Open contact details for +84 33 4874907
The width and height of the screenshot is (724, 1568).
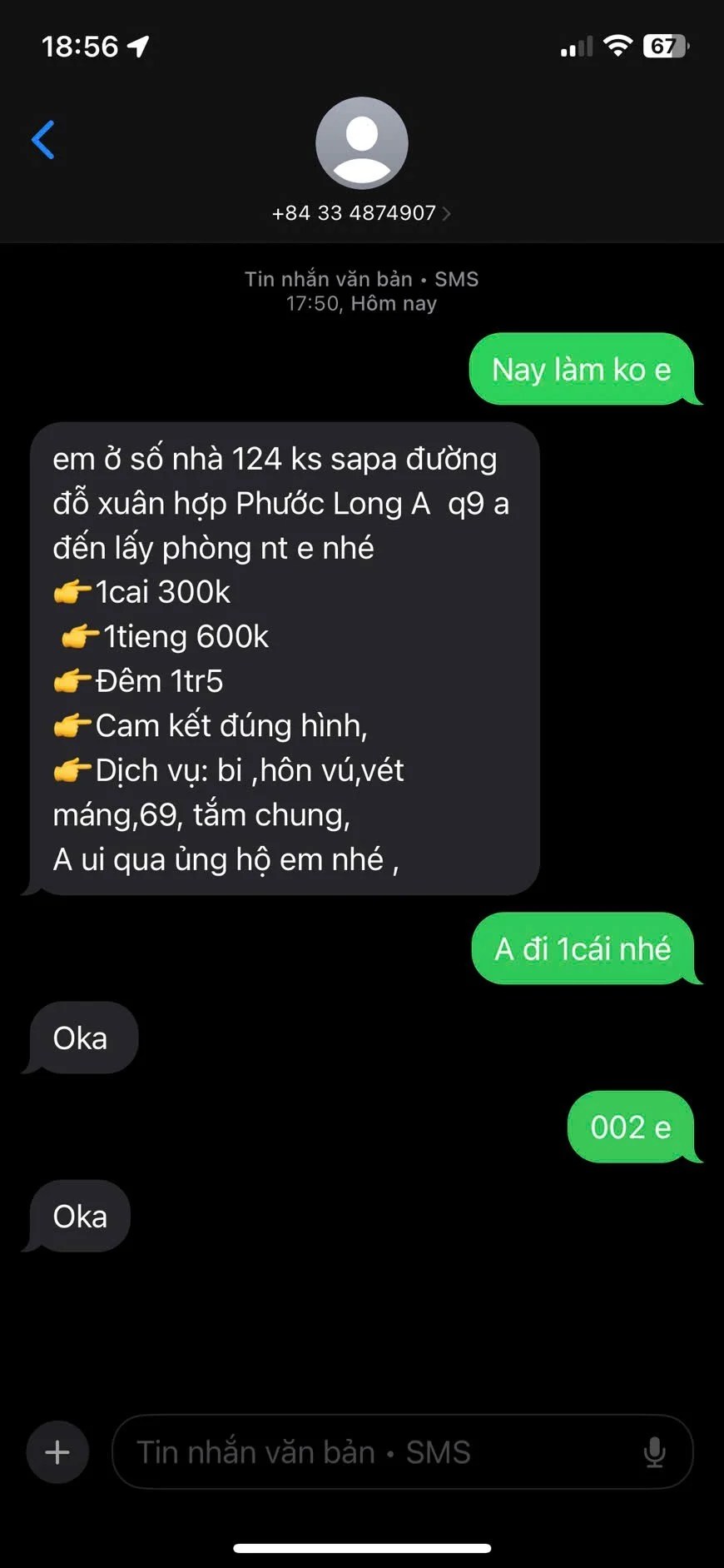(361, 213)
